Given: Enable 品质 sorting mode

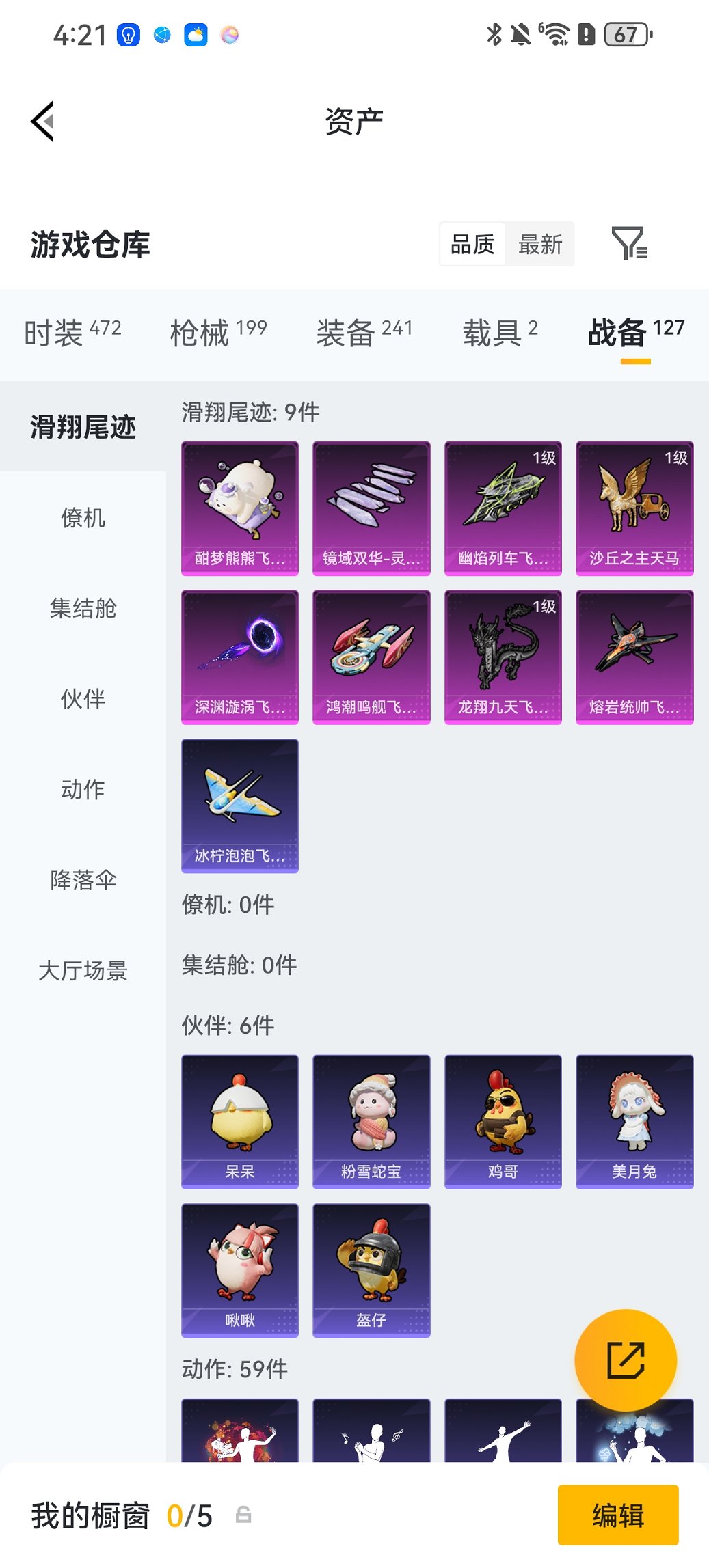Looking at the screenshot, I should (472, 244).
